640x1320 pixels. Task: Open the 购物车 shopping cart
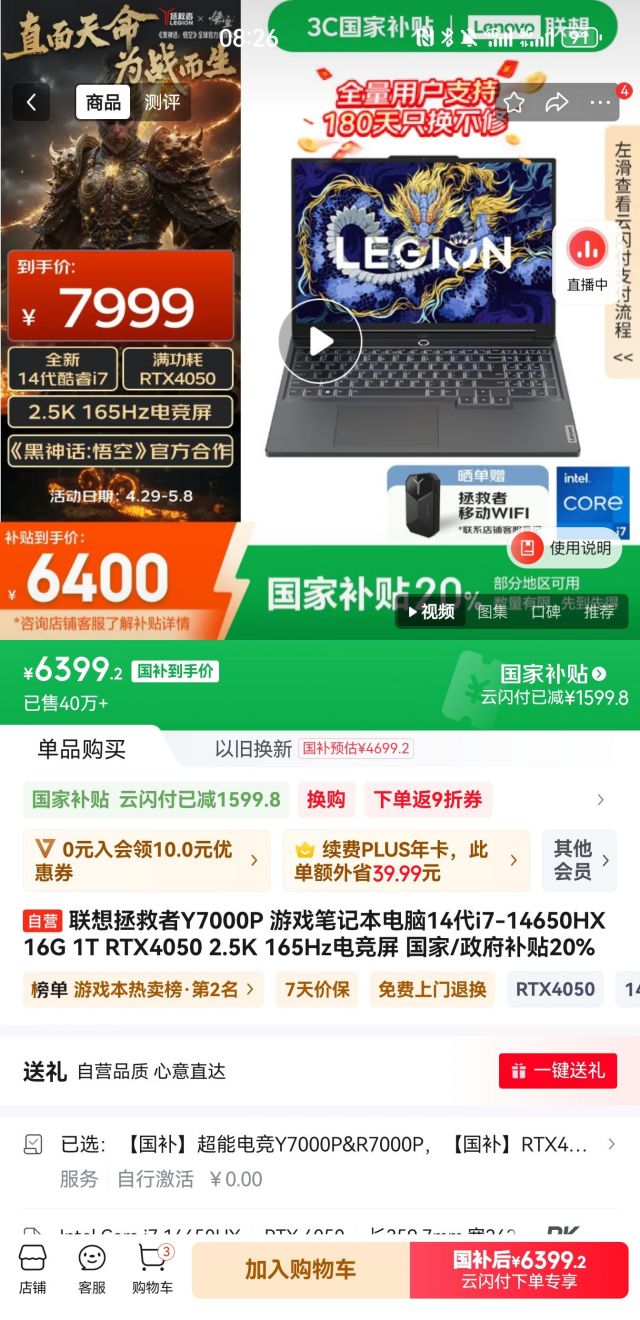click(x=152, y=1270)
